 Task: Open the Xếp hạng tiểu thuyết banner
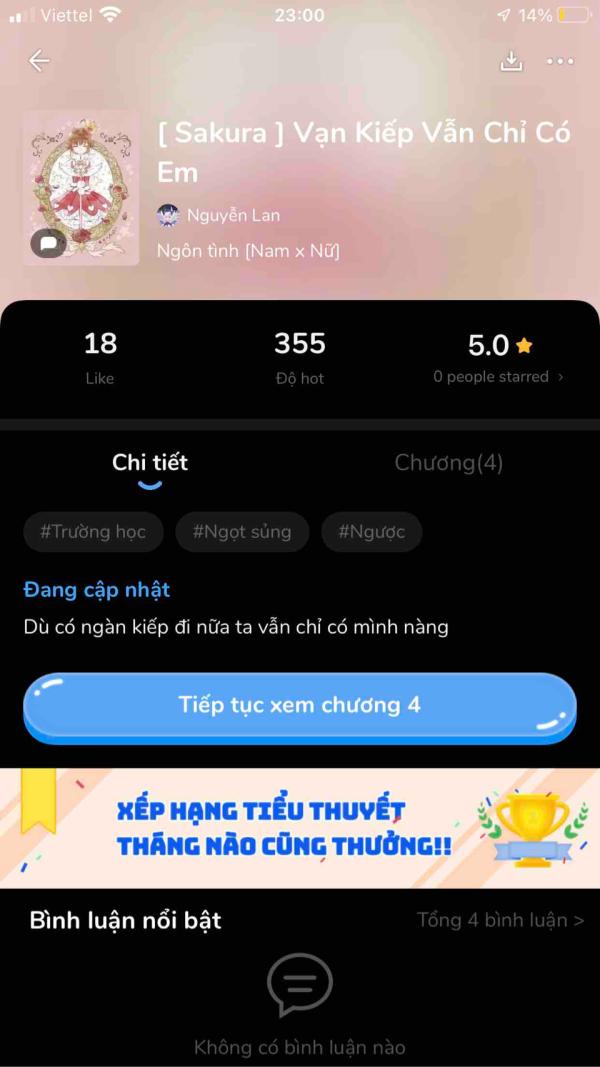[300, 828]
